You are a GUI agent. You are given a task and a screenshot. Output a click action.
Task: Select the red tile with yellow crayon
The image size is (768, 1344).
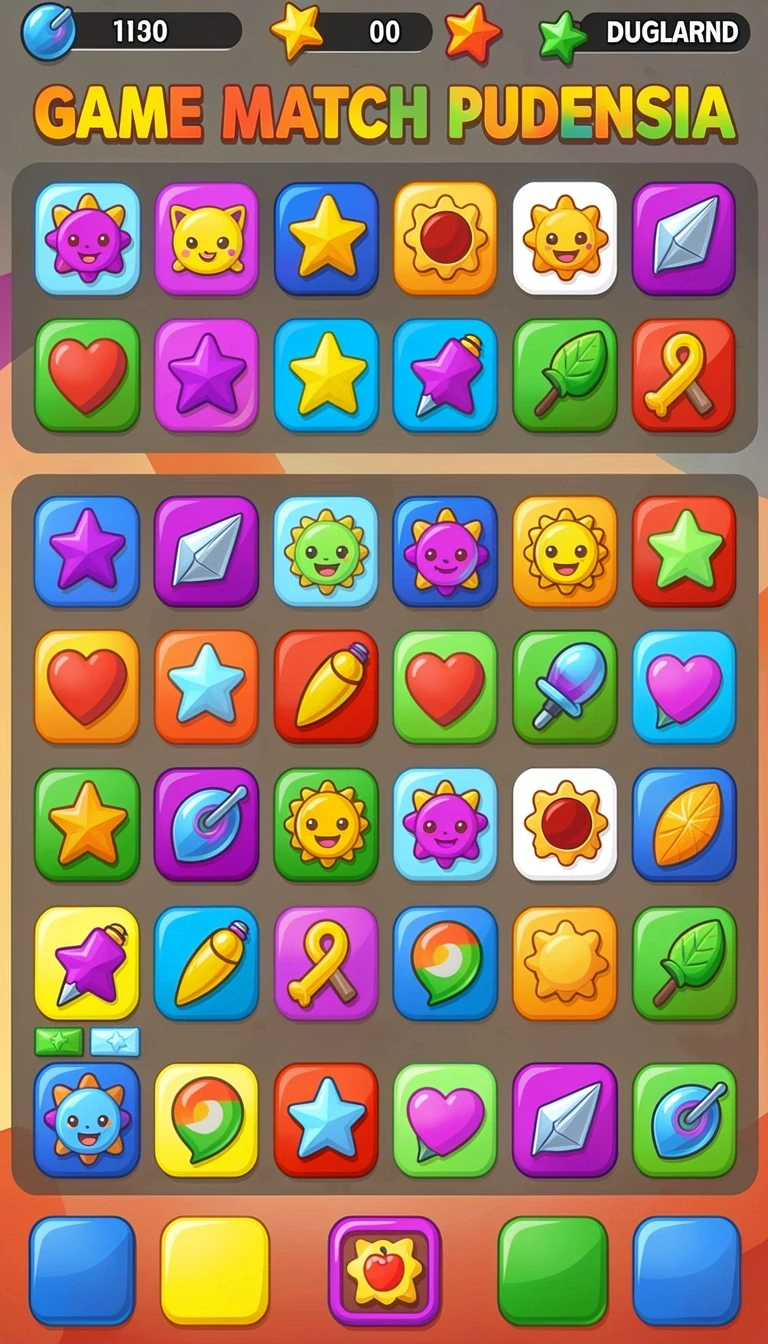326,686
